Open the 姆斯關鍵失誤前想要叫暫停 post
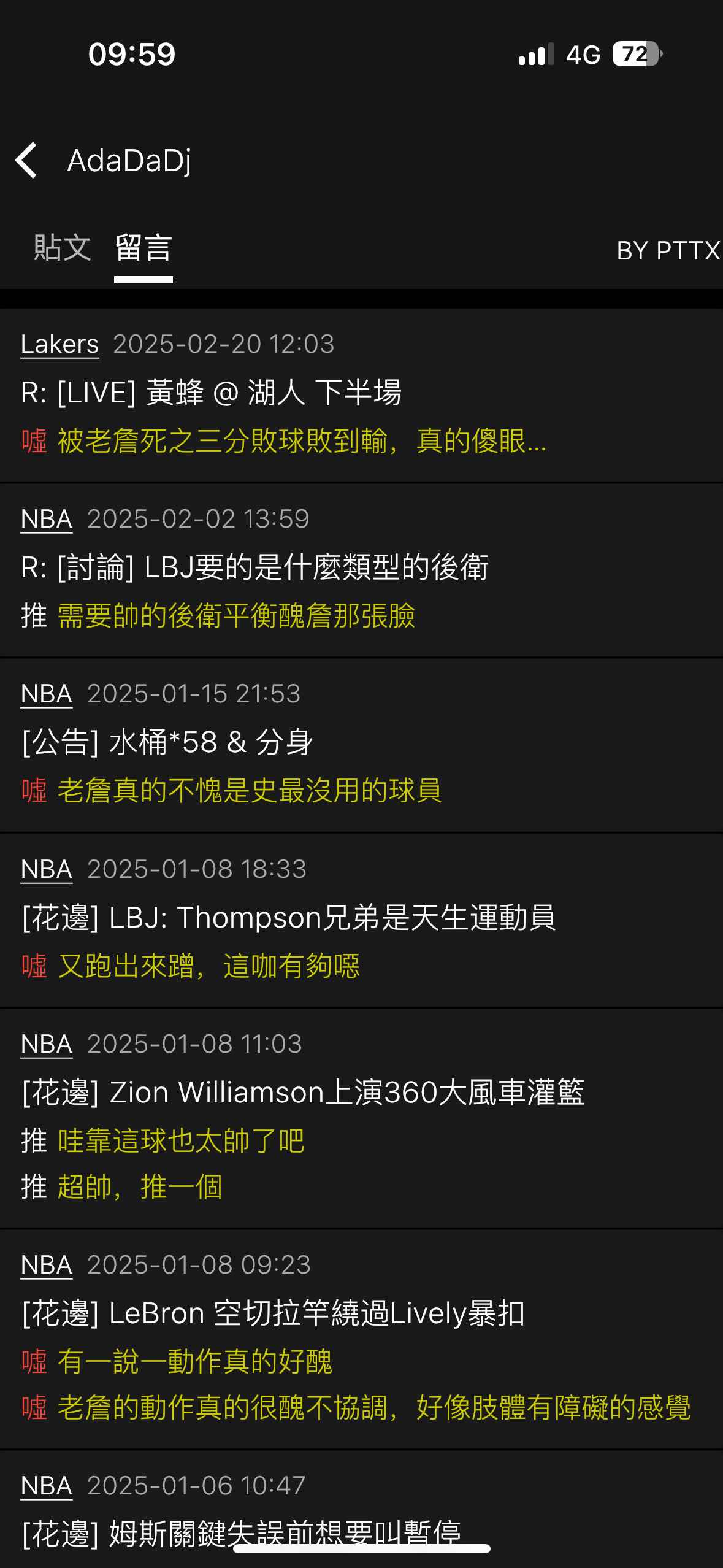Image resolution: width=723 pixels, height=1568 pixels. 240,1534
